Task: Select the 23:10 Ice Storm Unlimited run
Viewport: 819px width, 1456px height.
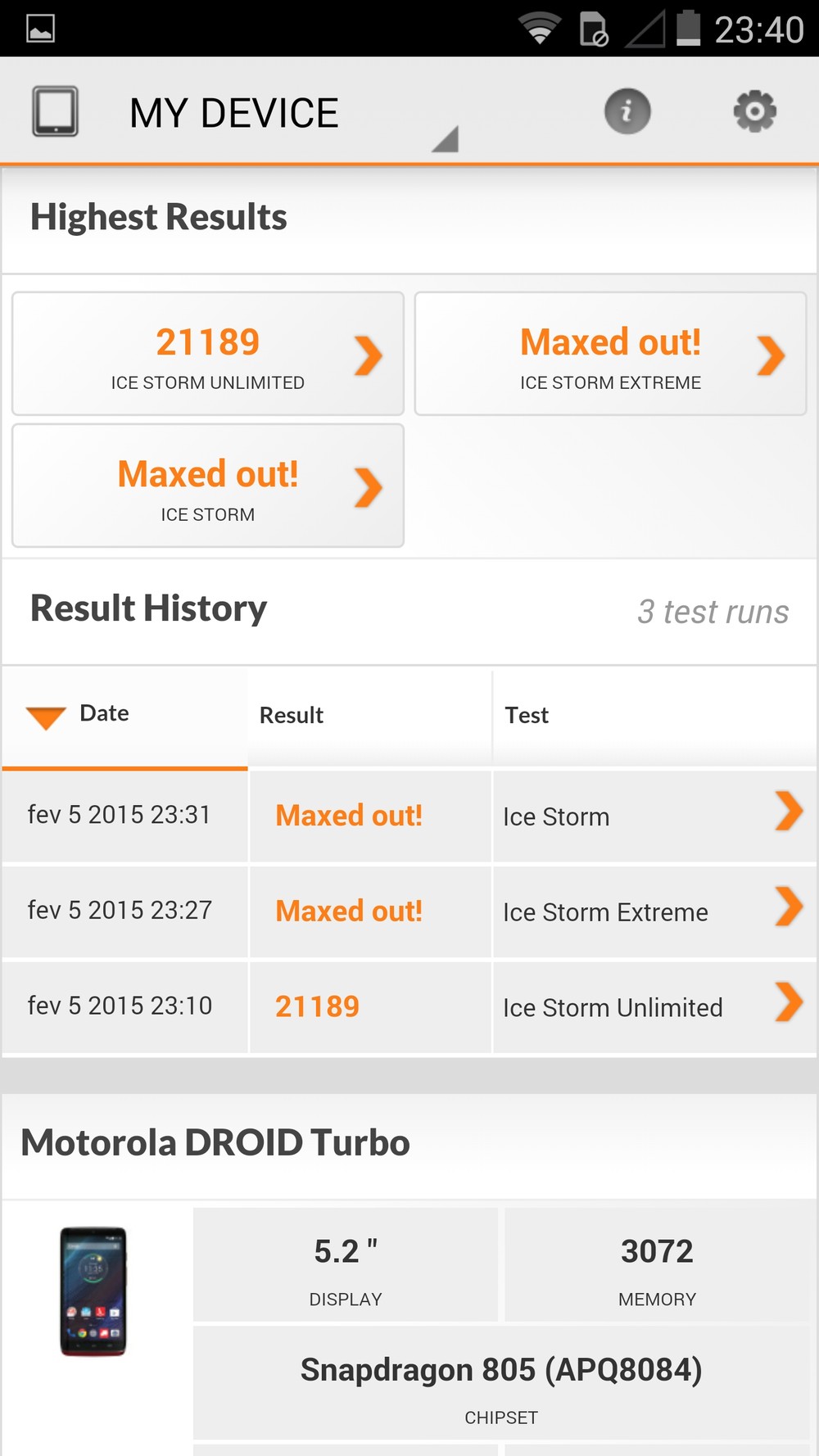Action: 409,1006
